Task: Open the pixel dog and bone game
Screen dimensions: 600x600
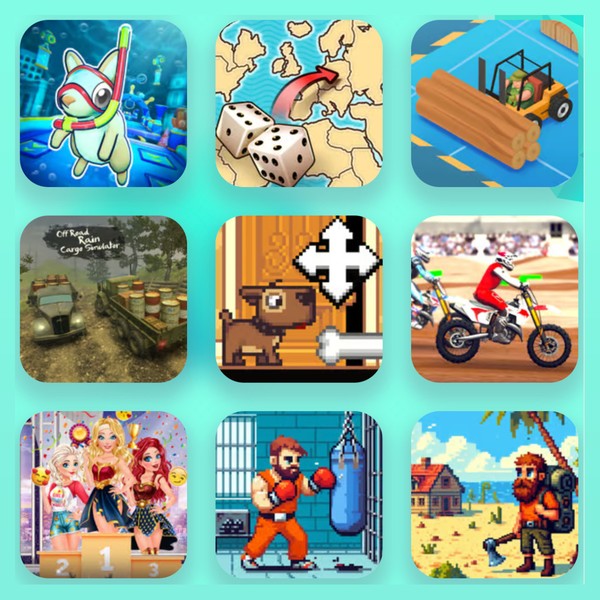Action: [x=299, y=299]
